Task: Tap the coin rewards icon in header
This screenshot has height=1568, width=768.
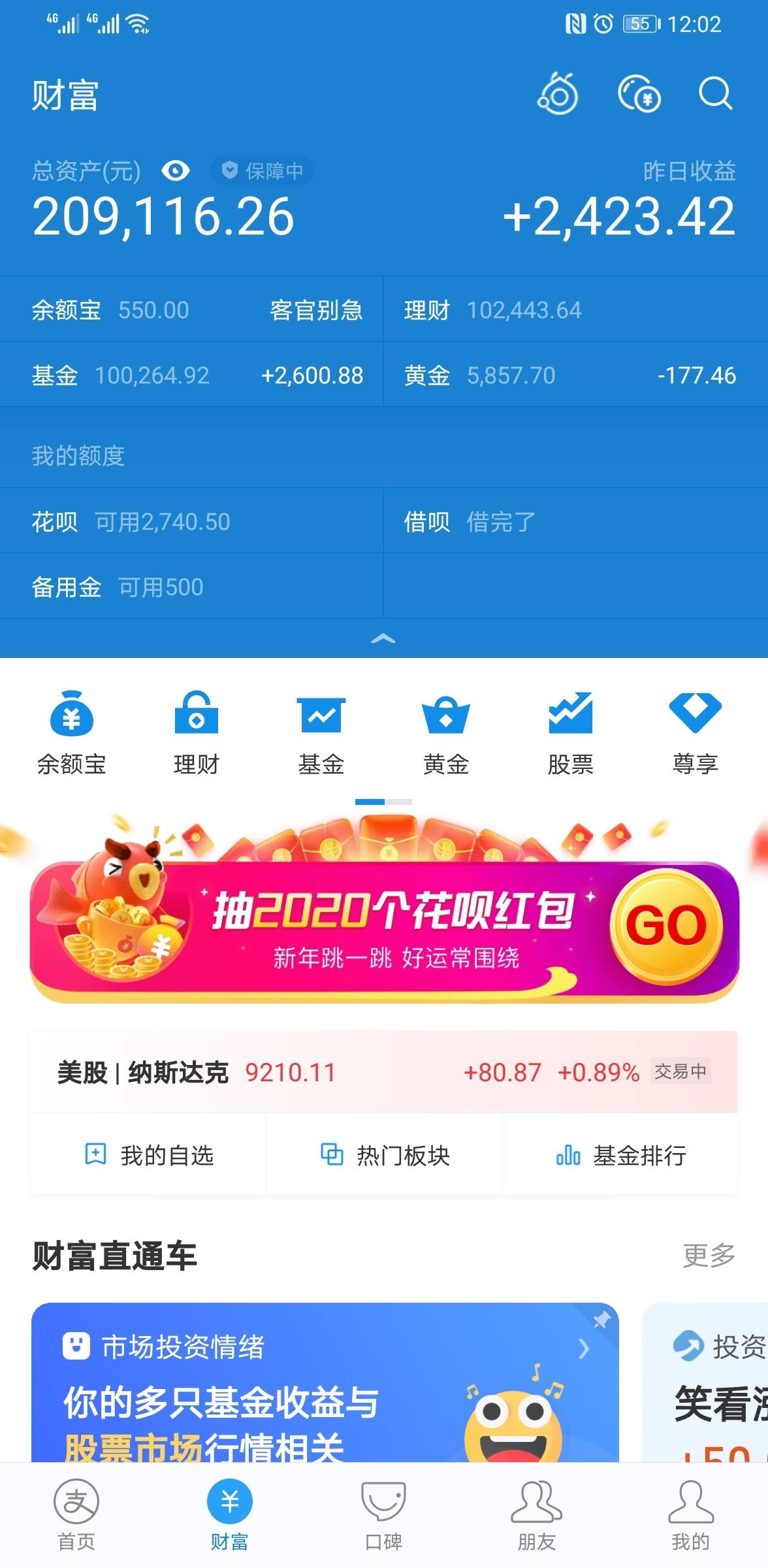Action: pos(638,95)
